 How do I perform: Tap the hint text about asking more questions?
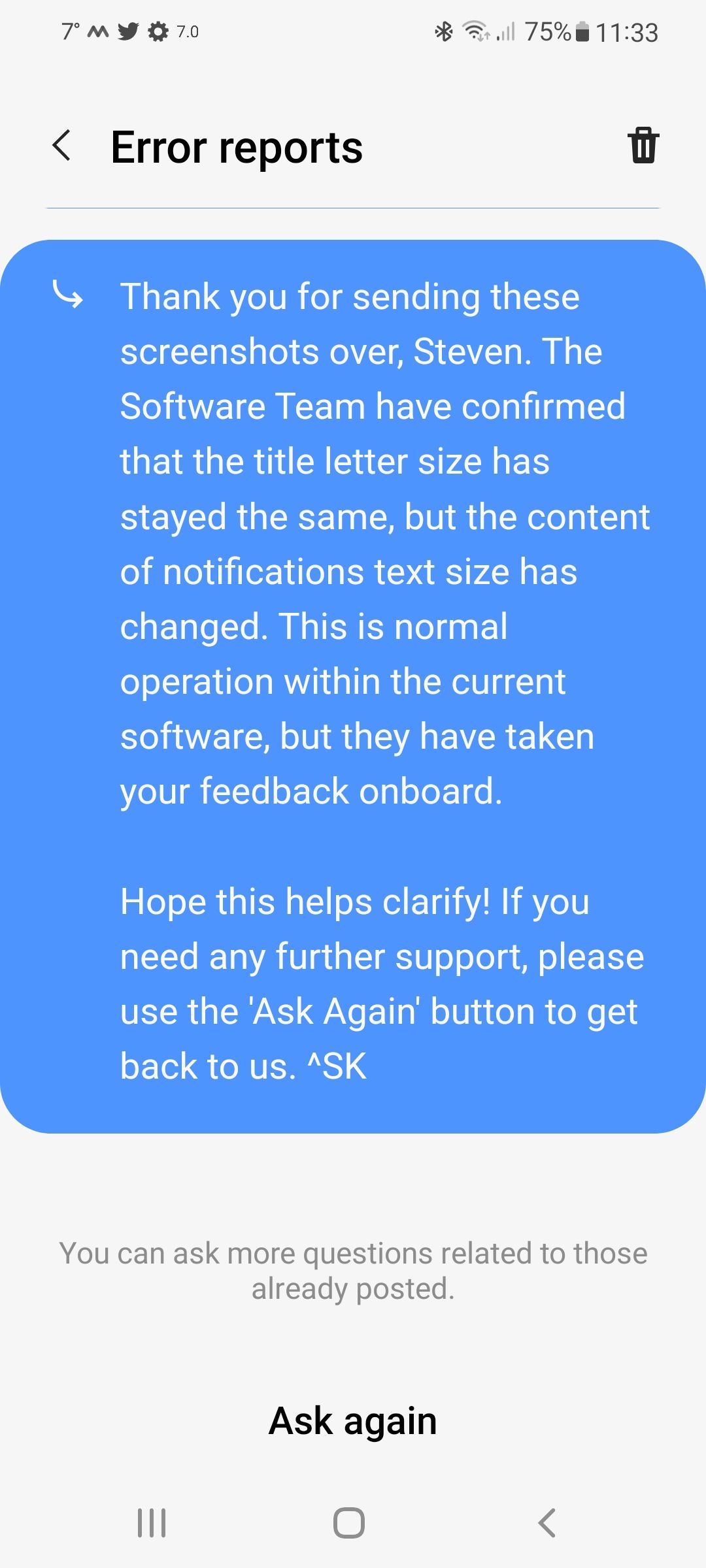point(353,1271)
